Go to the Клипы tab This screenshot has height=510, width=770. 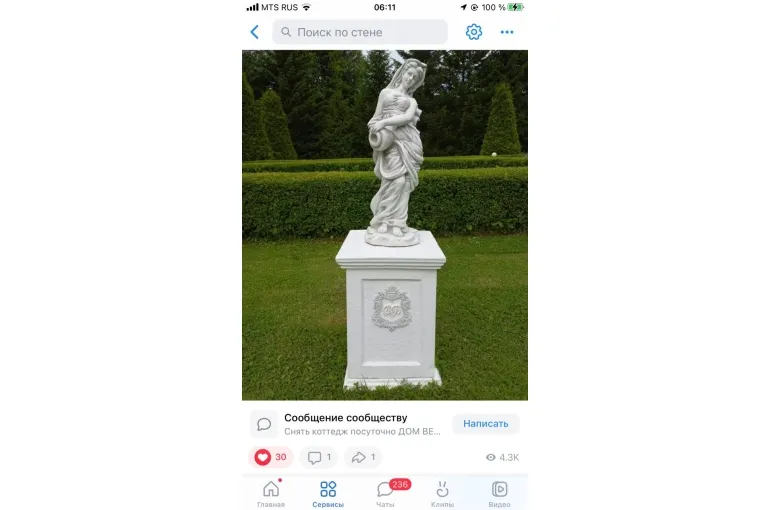tap(442, 493)
